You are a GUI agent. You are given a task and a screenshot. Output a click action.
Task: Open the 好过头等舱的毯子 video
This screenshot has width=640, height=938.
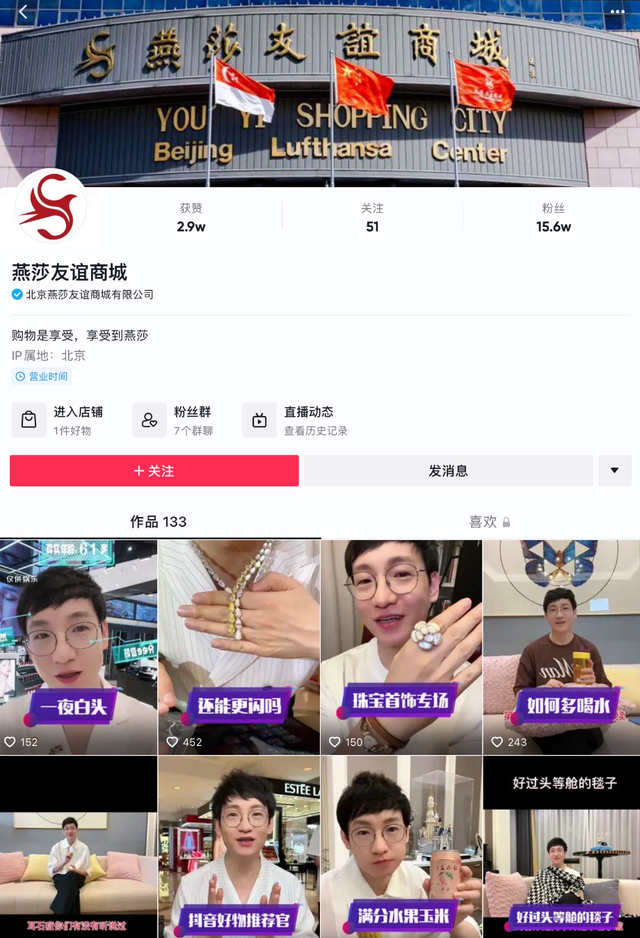(561, 850)
